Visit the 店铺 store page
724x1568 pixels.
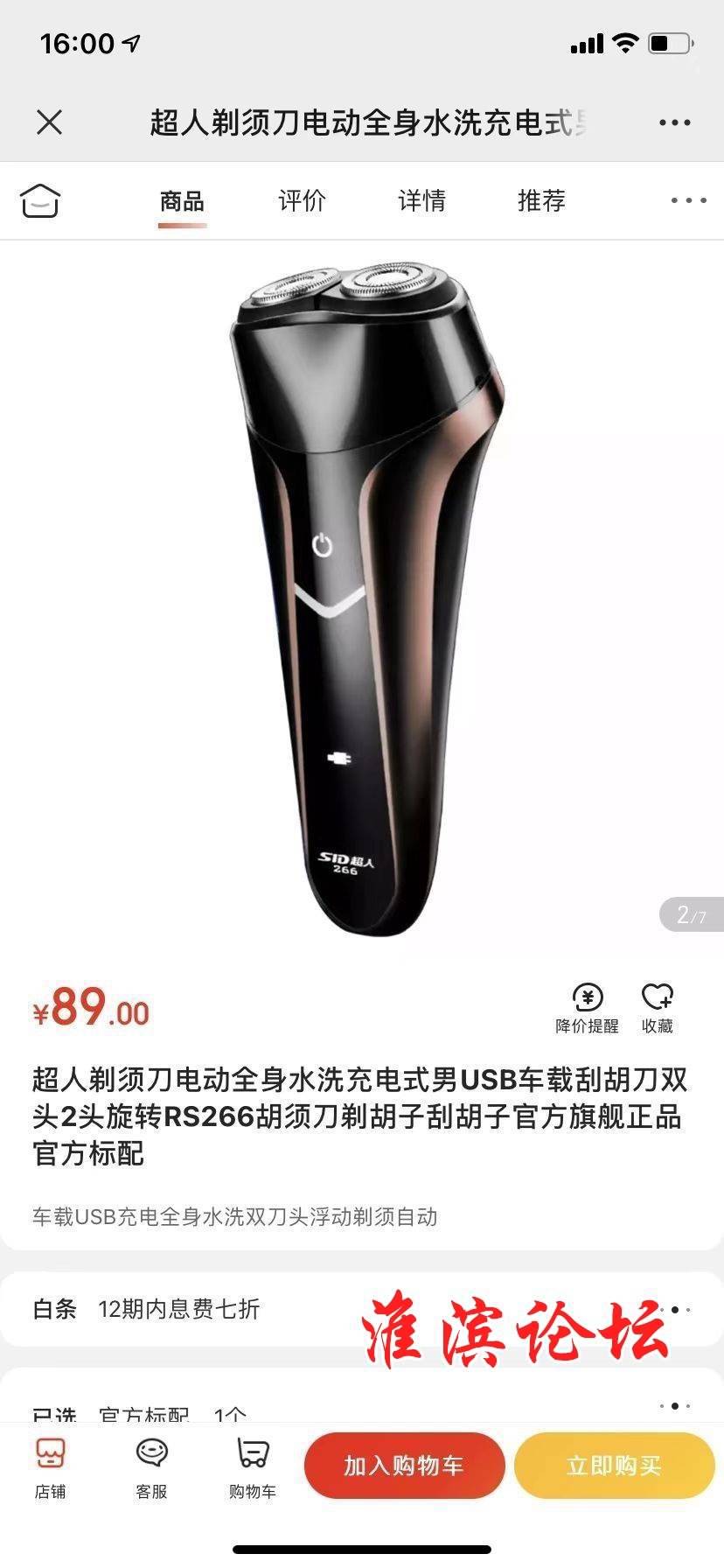point(50,1470)
